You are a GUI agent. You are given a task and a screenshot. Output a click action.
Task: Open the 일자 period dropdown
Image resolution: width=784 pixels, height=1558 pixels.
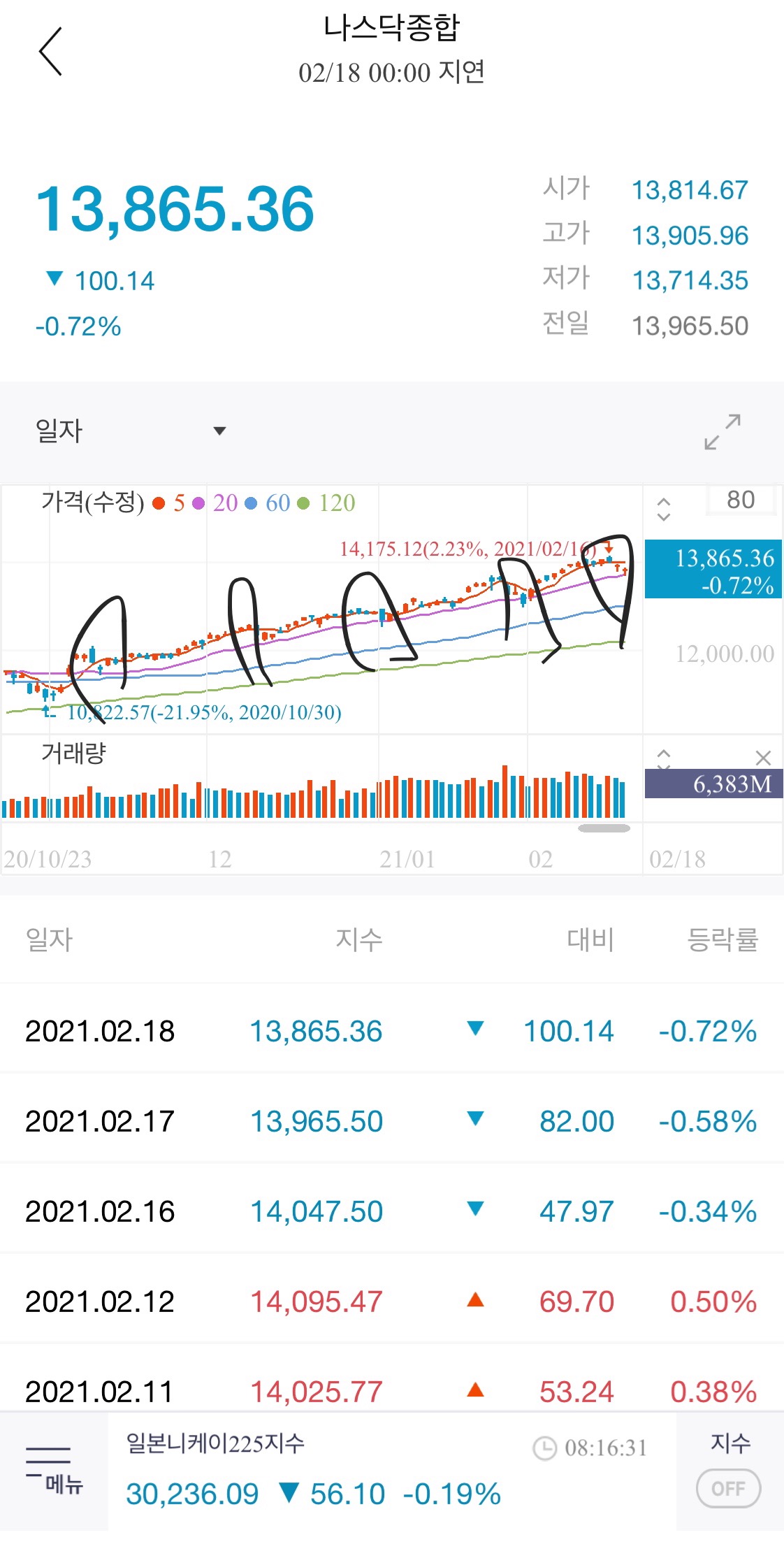coord(131,431)
